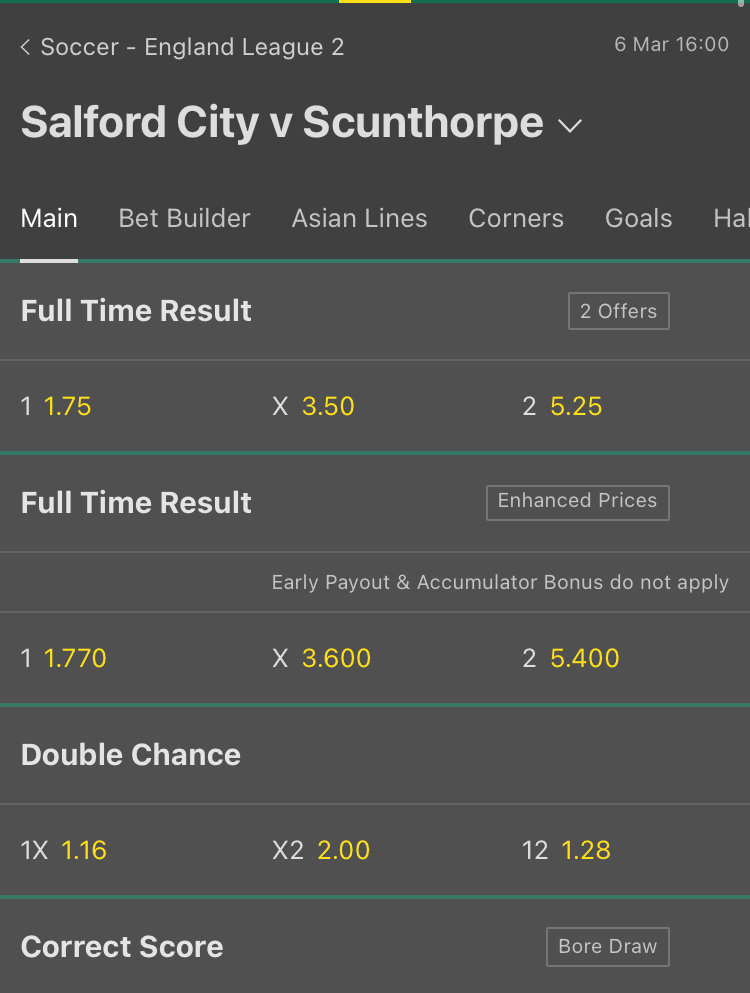Expand the Salford City v Scunthorpe match dropdown

pos(570,125)
